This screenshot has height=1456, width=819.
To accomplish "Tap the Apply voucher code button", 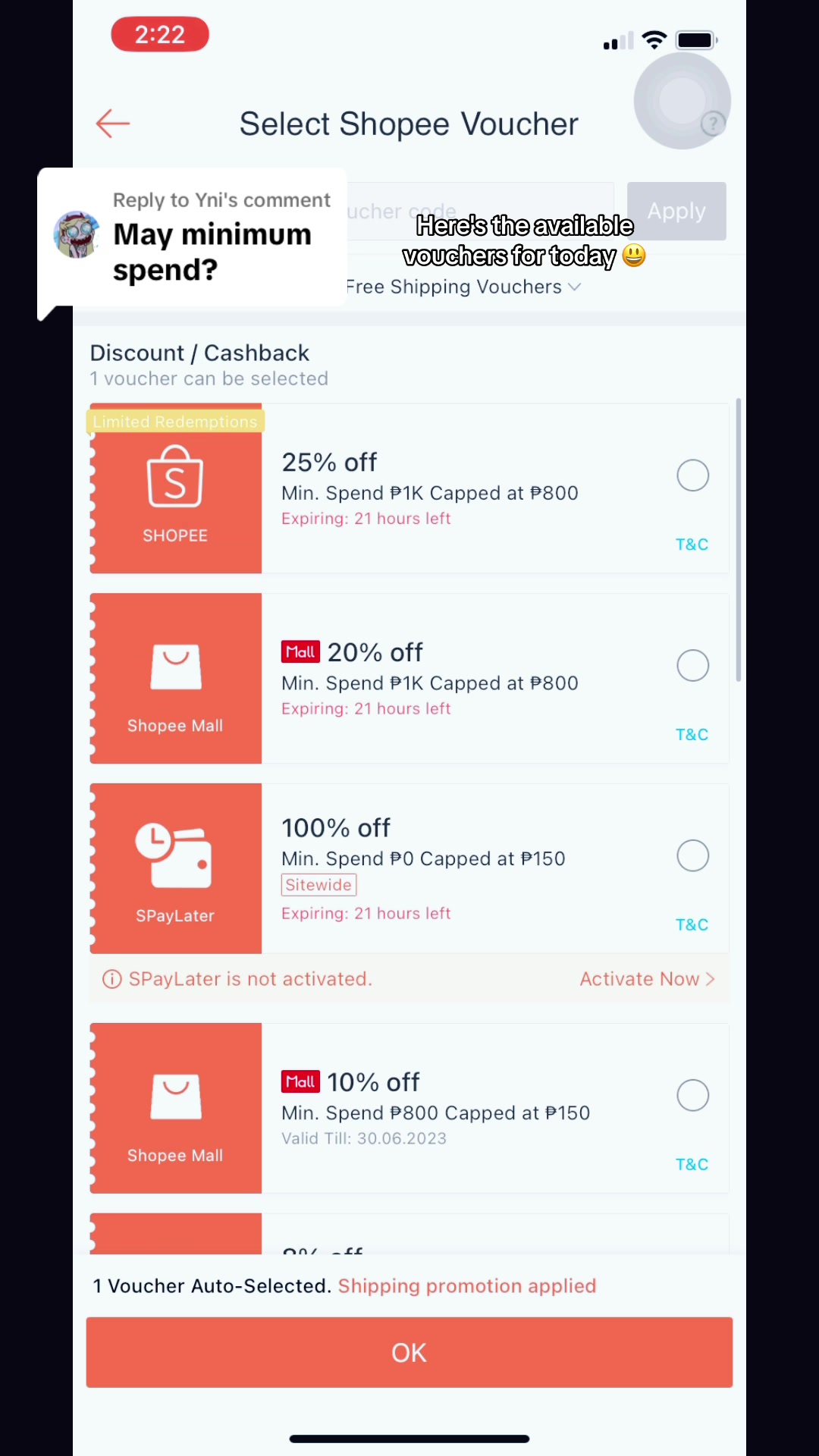I will click(x=676, y=211).
